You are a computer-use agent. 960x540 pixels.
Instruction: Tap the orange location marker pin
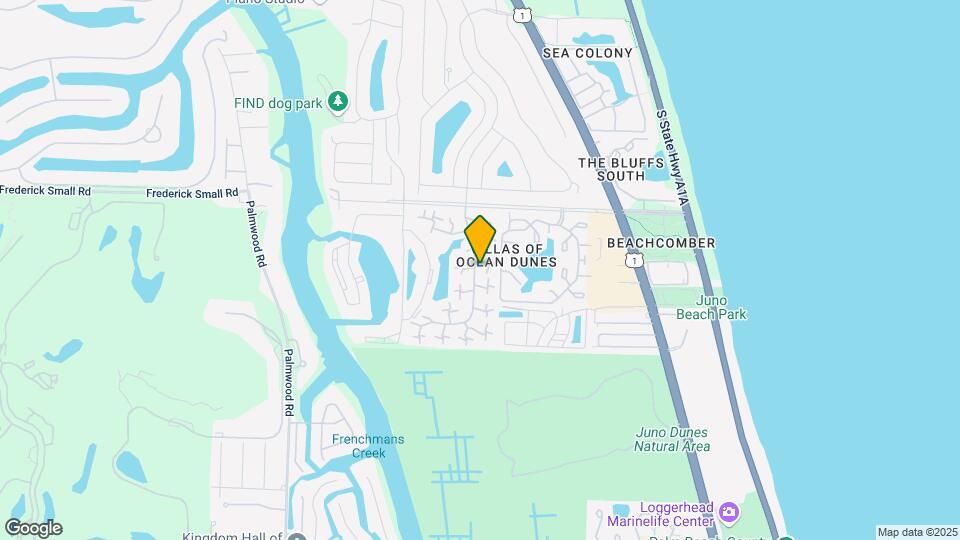(x=481, y=239)
